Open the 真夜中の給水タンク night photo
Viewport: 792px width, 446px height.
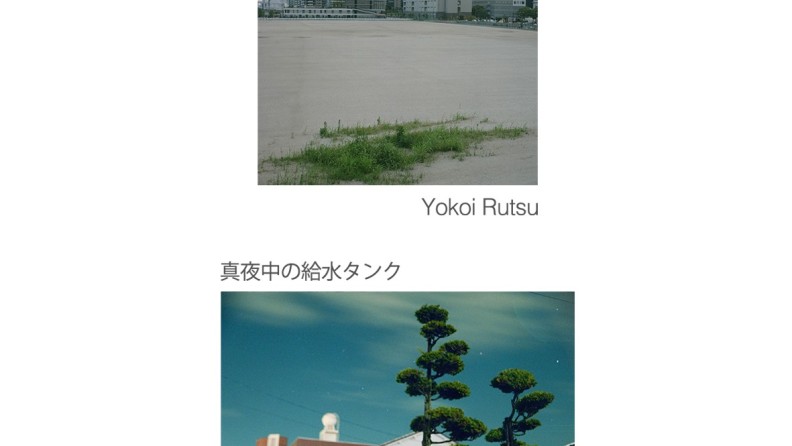tap(397, 368)
